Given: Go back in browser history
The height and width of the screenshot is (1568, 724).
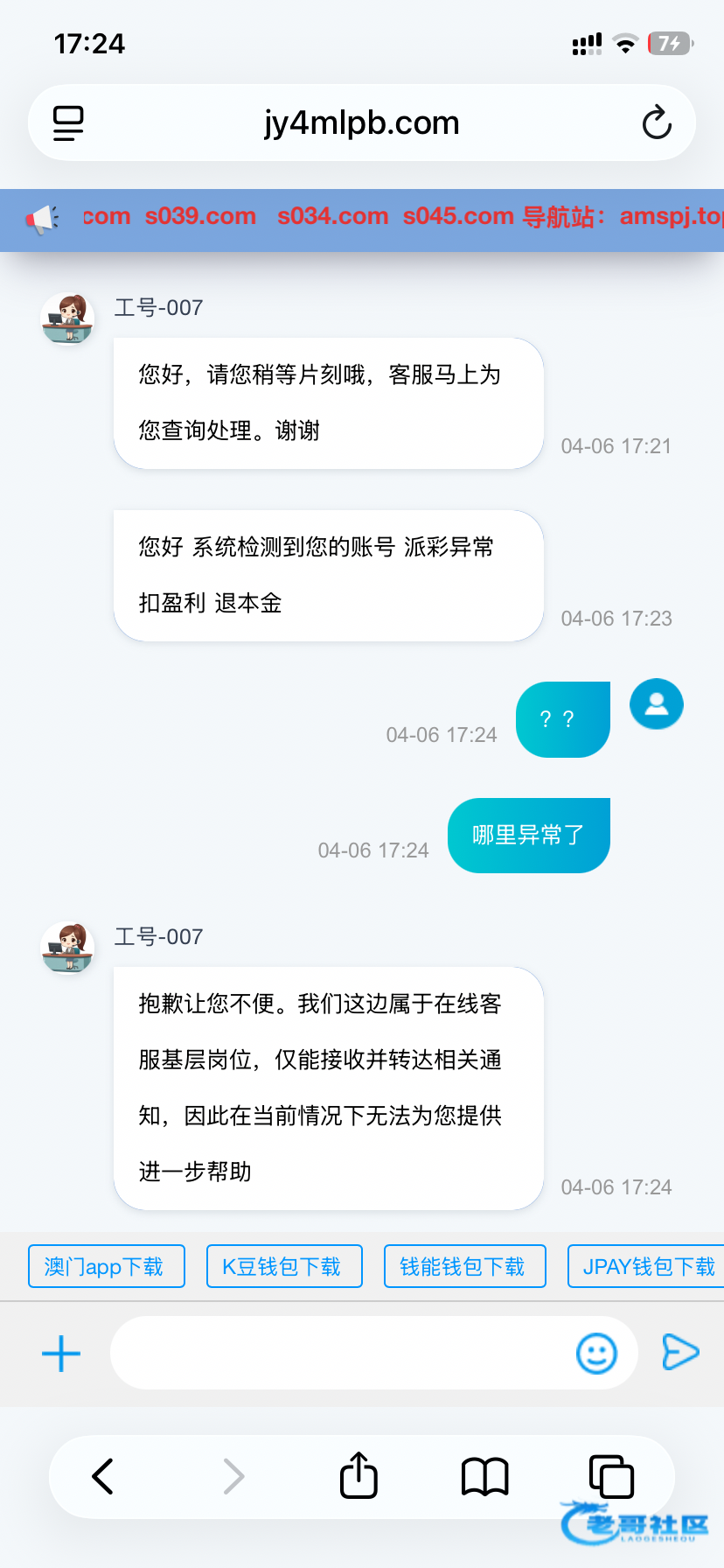Looking at the screenshot, I should 103,1476.
